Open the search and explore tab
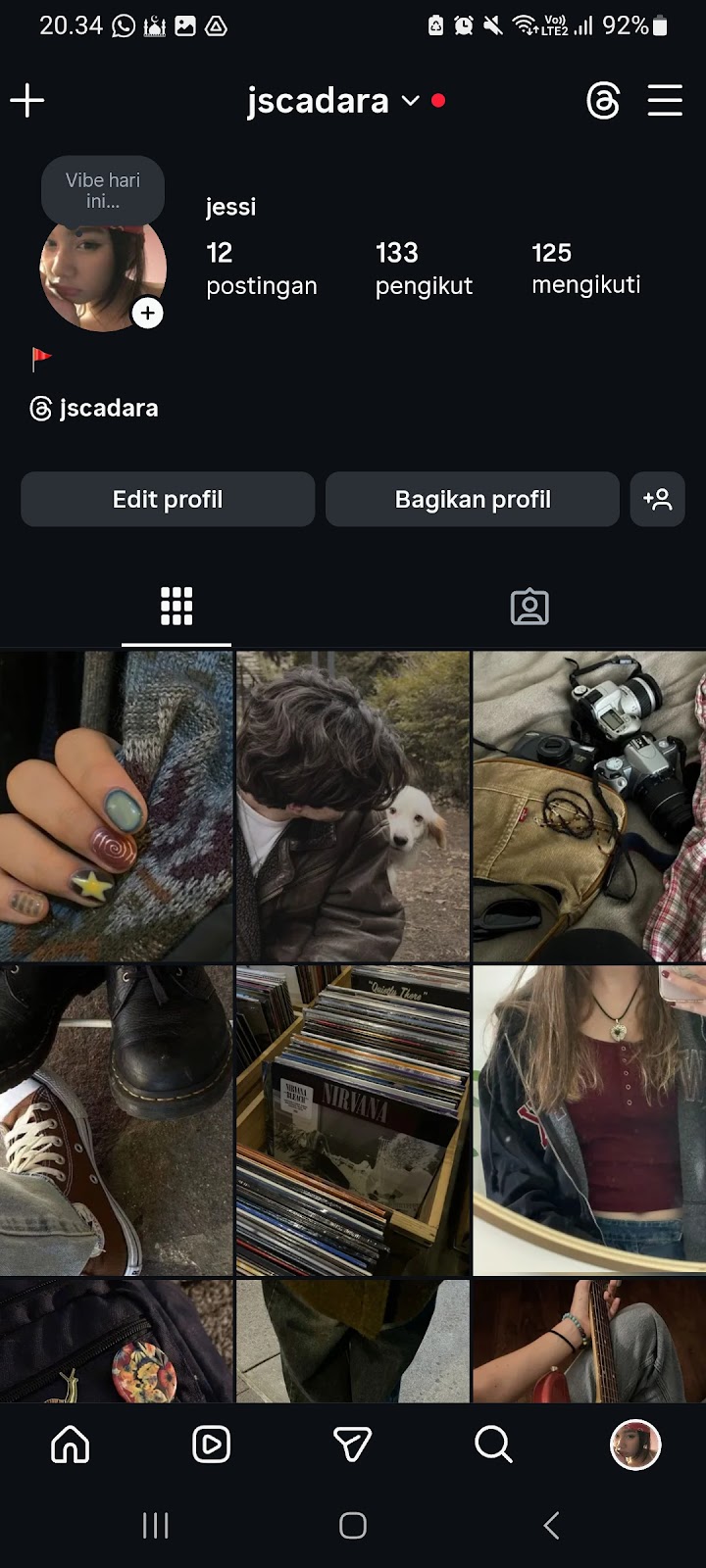706x1568 pixels. (x=493, y=1444)
